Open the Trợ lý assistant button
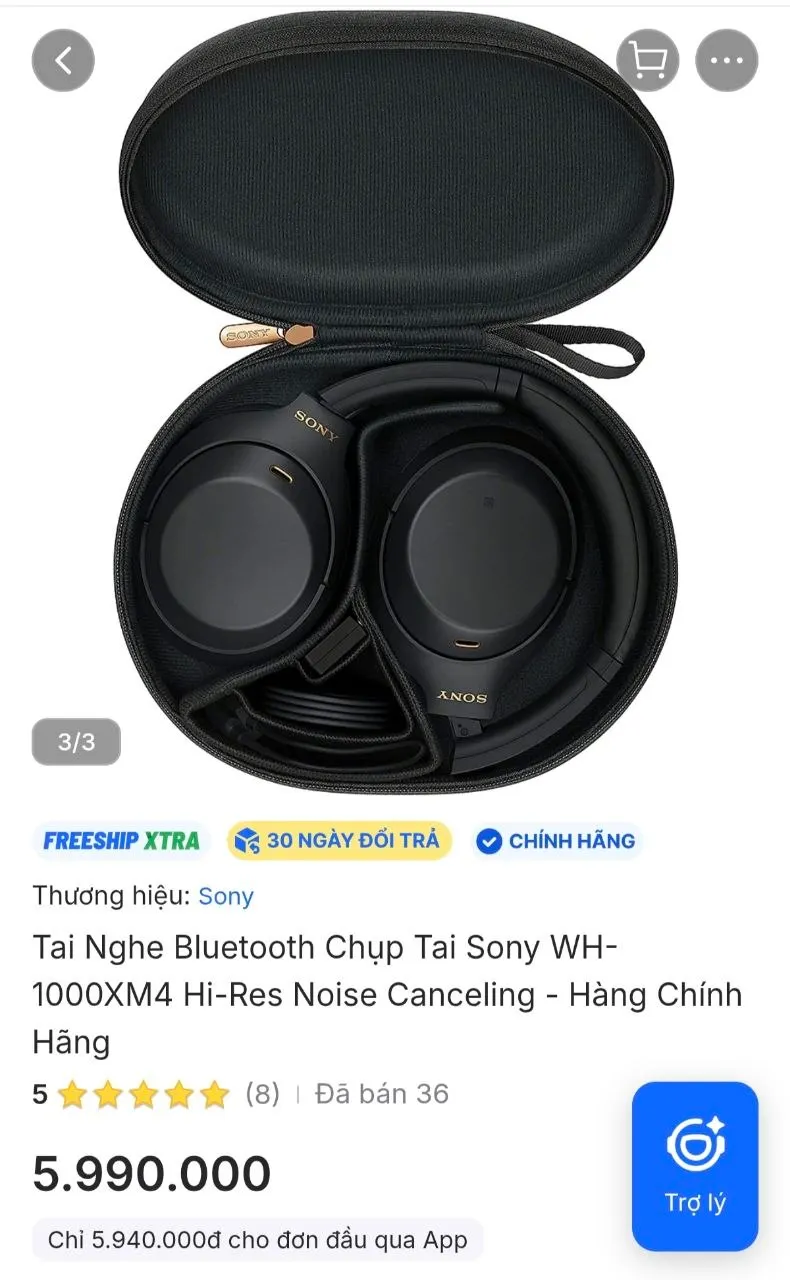The width and height of the screenshot is (790, 1280). tap(695, 1166)
